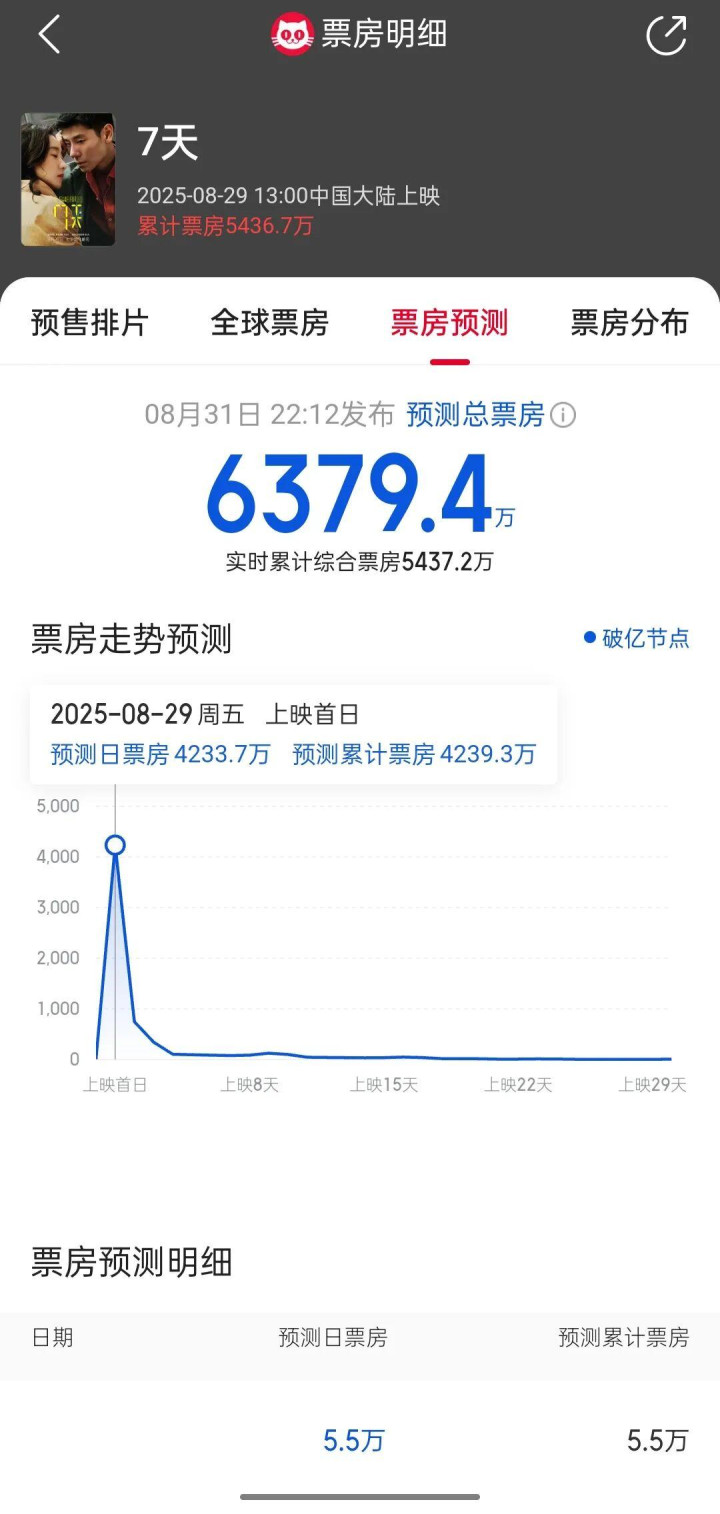Open the 7天 movie poster

pyautogui.click(x=68, y=180)
